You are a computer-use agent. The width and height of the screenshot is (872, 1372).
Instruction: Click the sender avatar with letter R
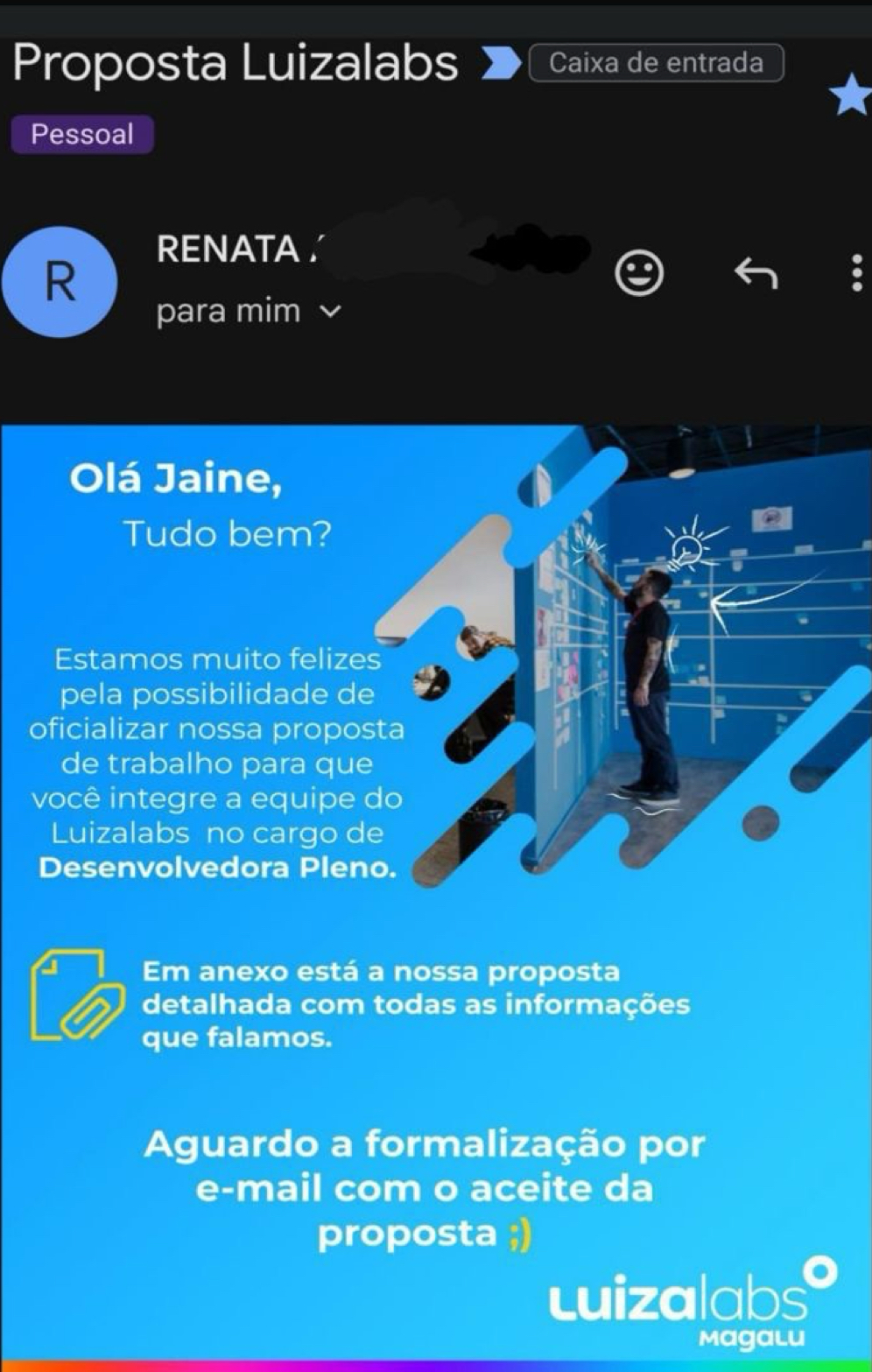click(x=60, y=282)
